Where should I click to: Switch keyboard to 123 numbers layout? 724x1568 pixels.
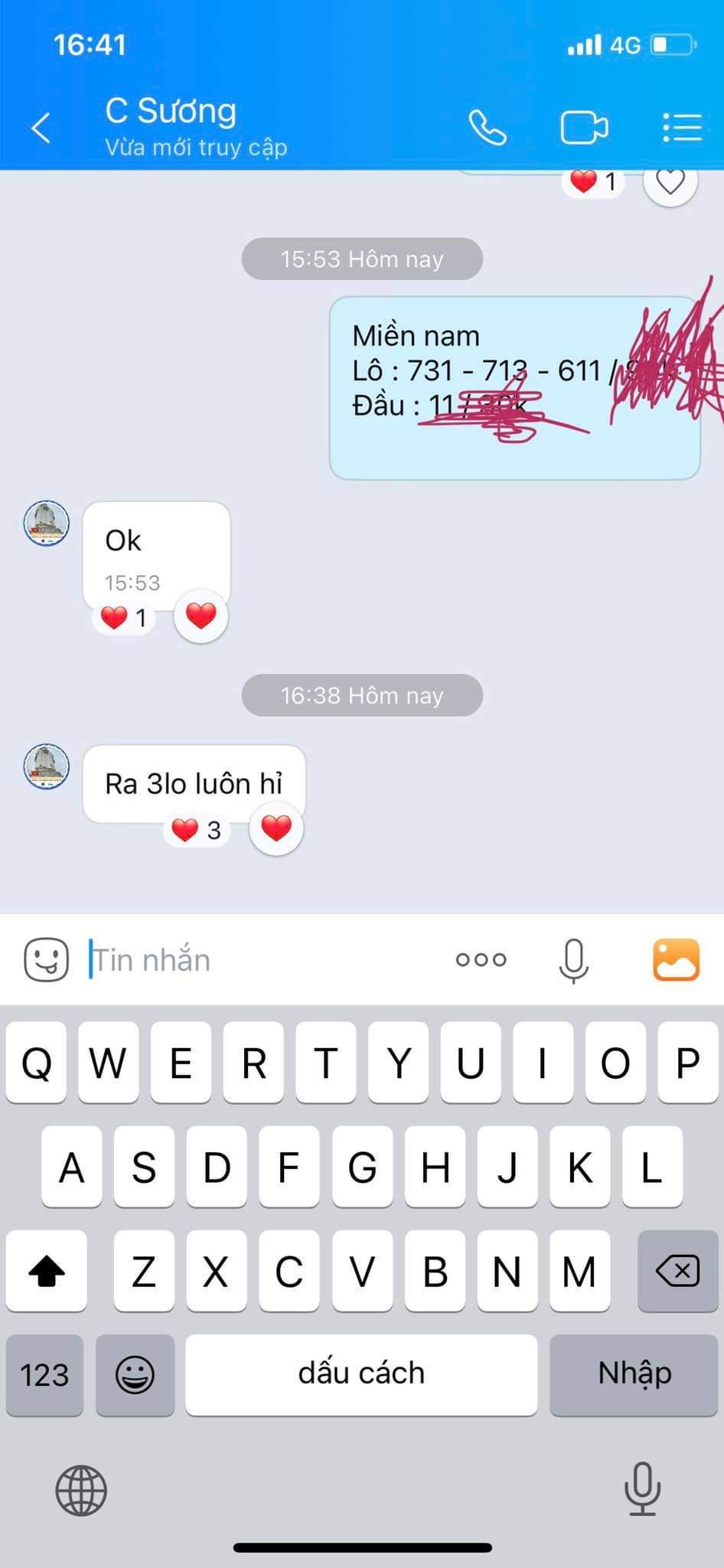[x=44, y=1375]
